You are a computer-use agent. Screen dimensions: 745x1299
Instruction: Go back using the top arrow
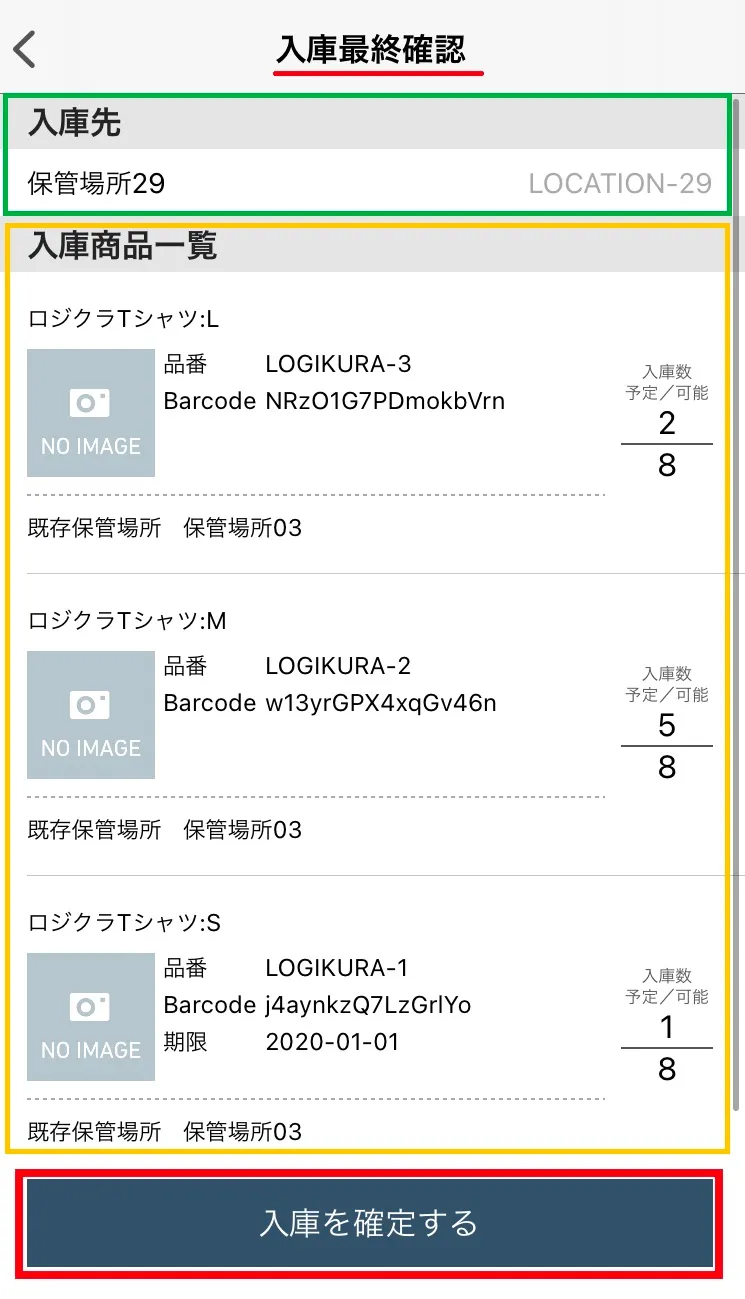click(x=26, y=49)
